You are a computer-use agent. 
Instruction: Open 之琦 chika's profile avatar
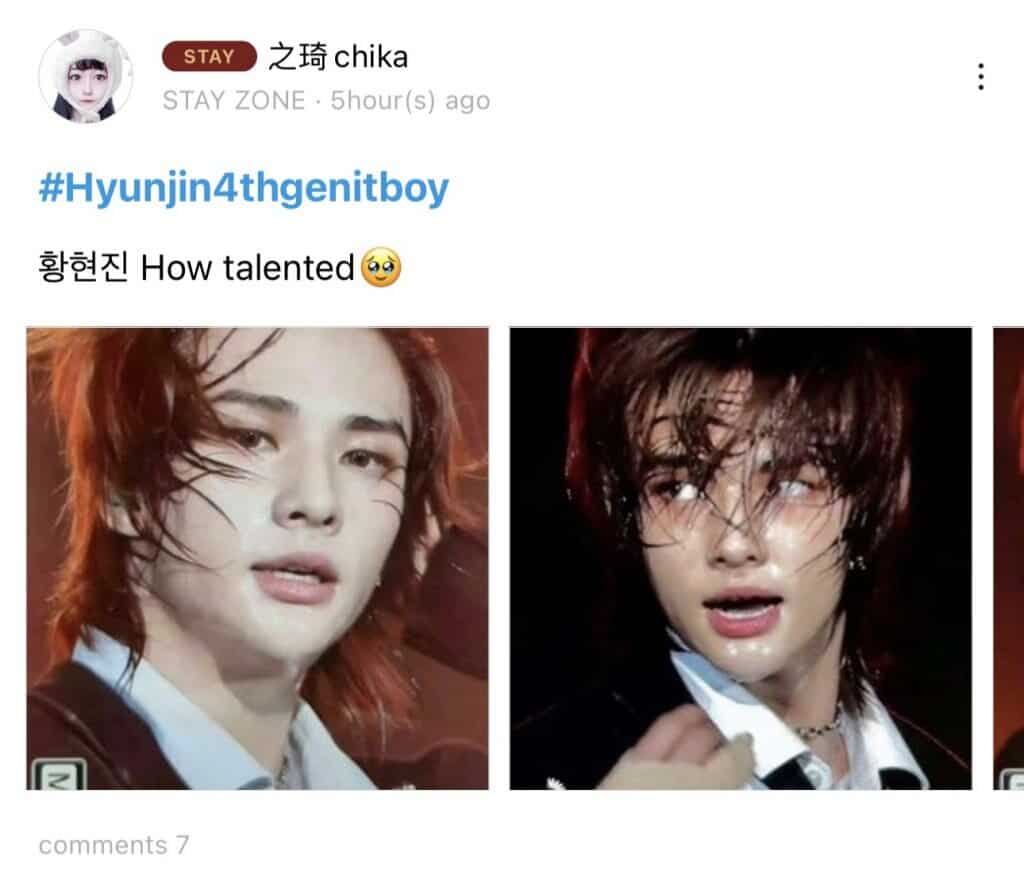[x=86, y=77]
